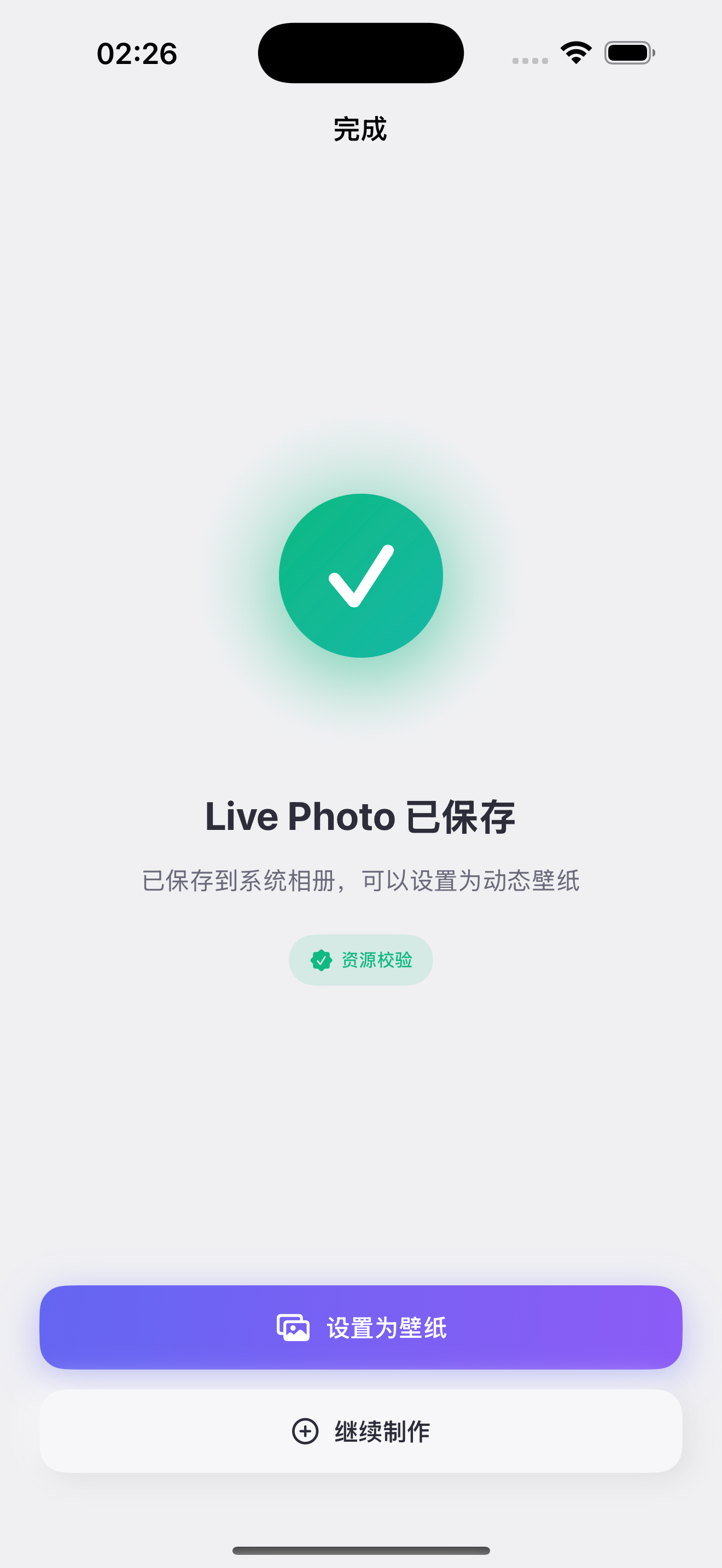Open the 资源校验 chip
Viewport: 722px width, 1568px height.
(x=361, y=960)
